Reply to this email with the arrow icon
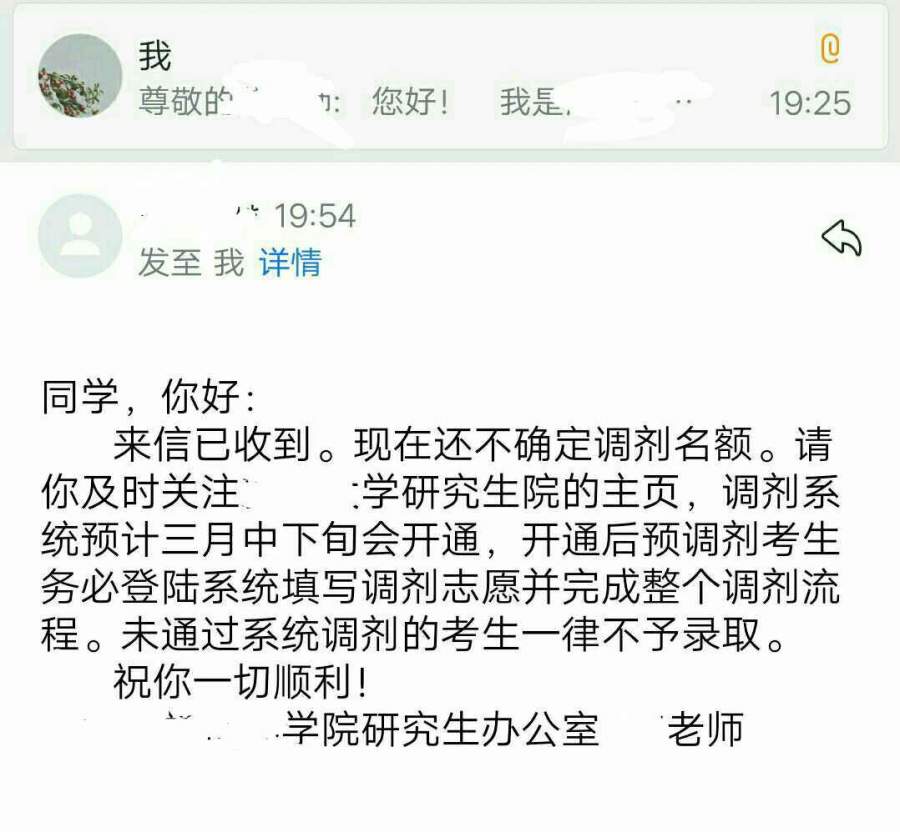The height and width of the screenshot is (832, 900). click(841, 238)
